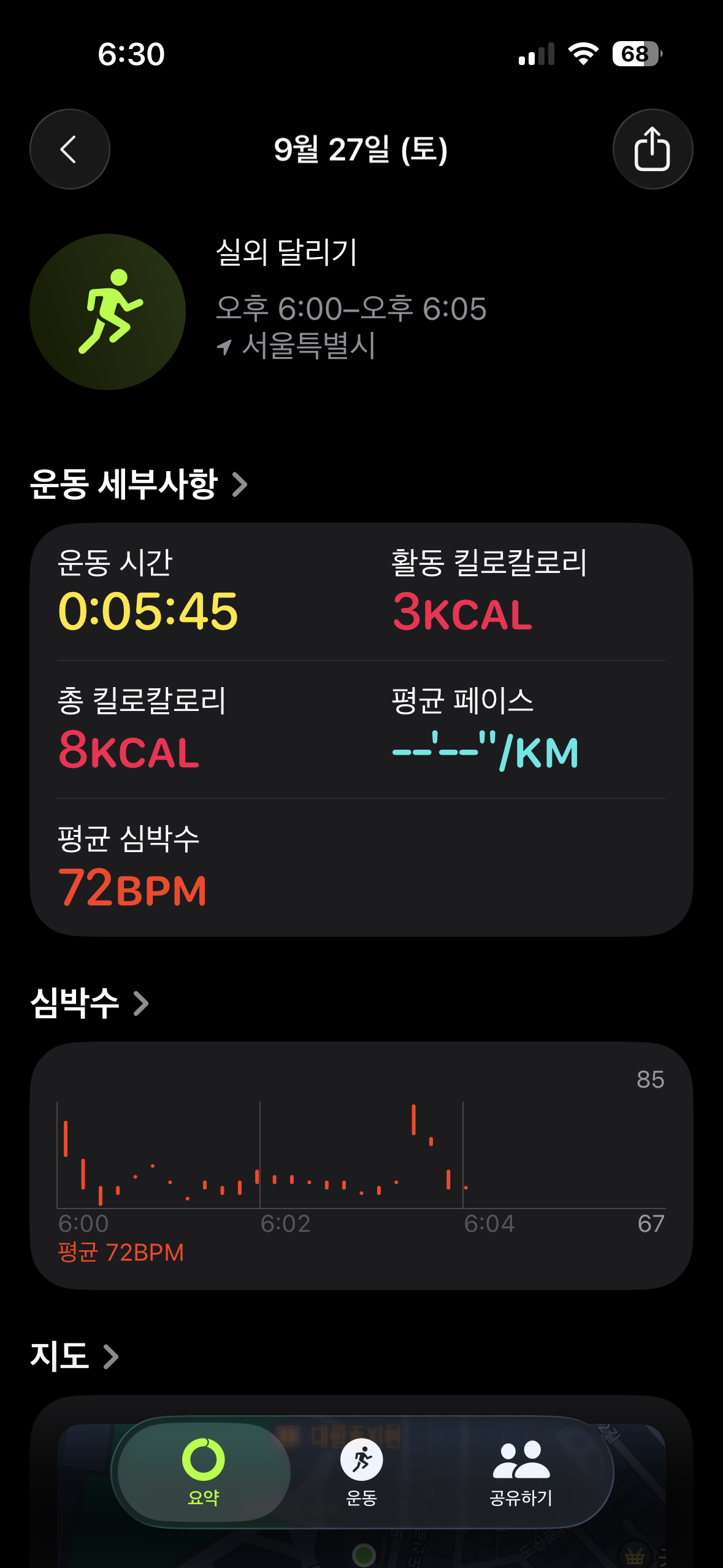Open the workout stats card
Screen dimensions: 723x1568
point(361,729)
